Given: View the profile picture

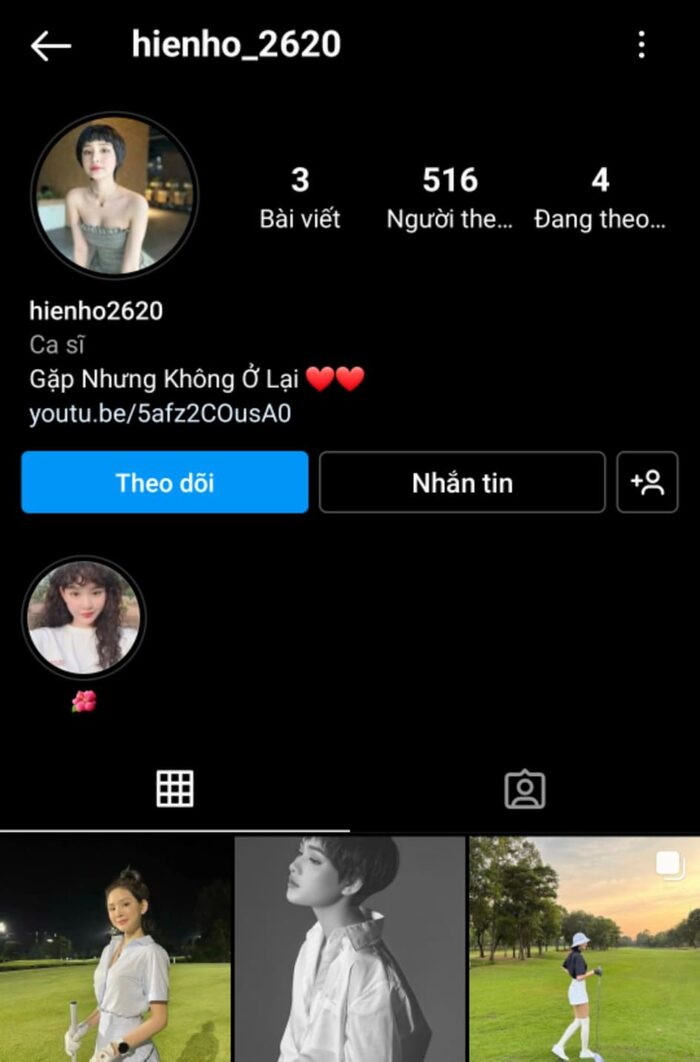Looking at the screenshot, I should (x=114, y=194).
